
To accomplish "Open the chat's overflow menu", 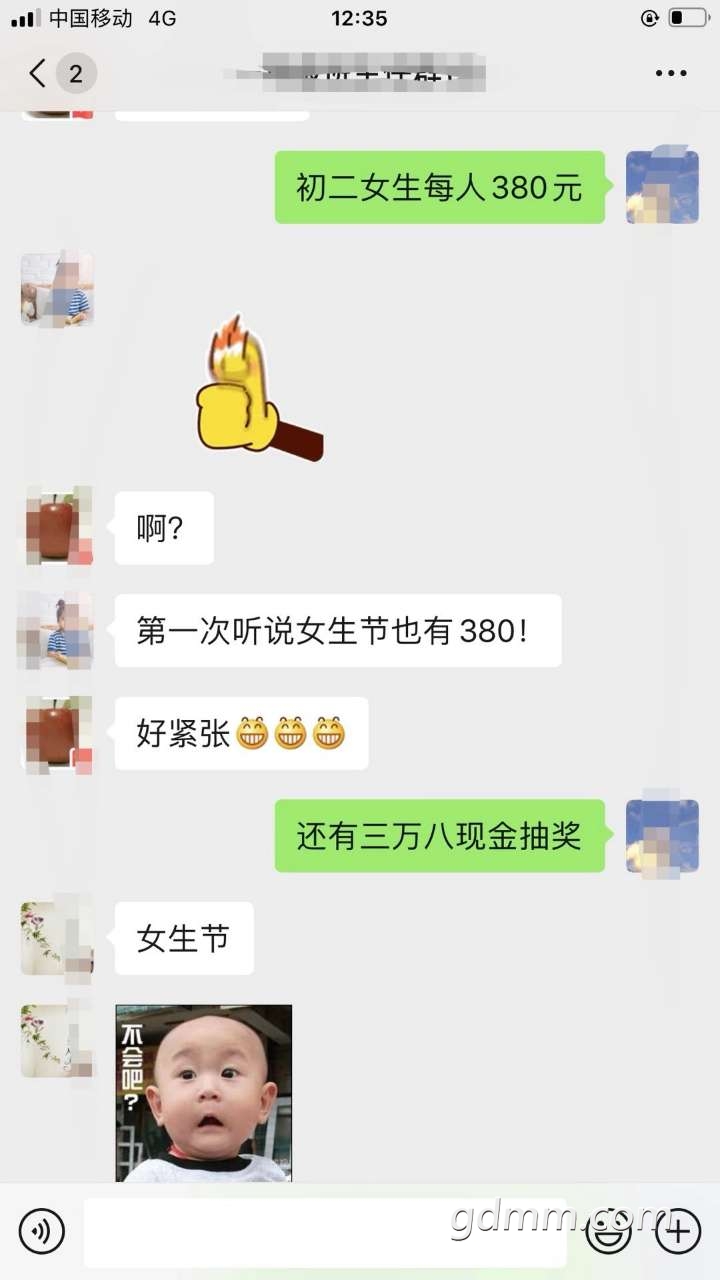I will click(x=670, y=73).
